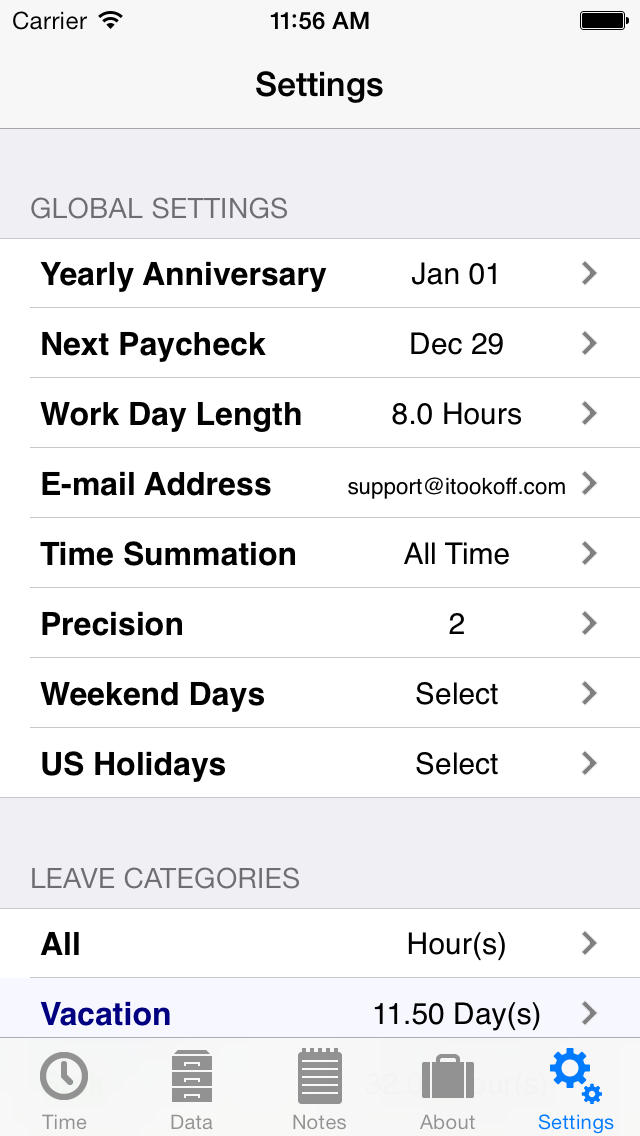Open the Vacation leave category
This screenshot has height=1136, width=640.
(x=320, y=1012)
